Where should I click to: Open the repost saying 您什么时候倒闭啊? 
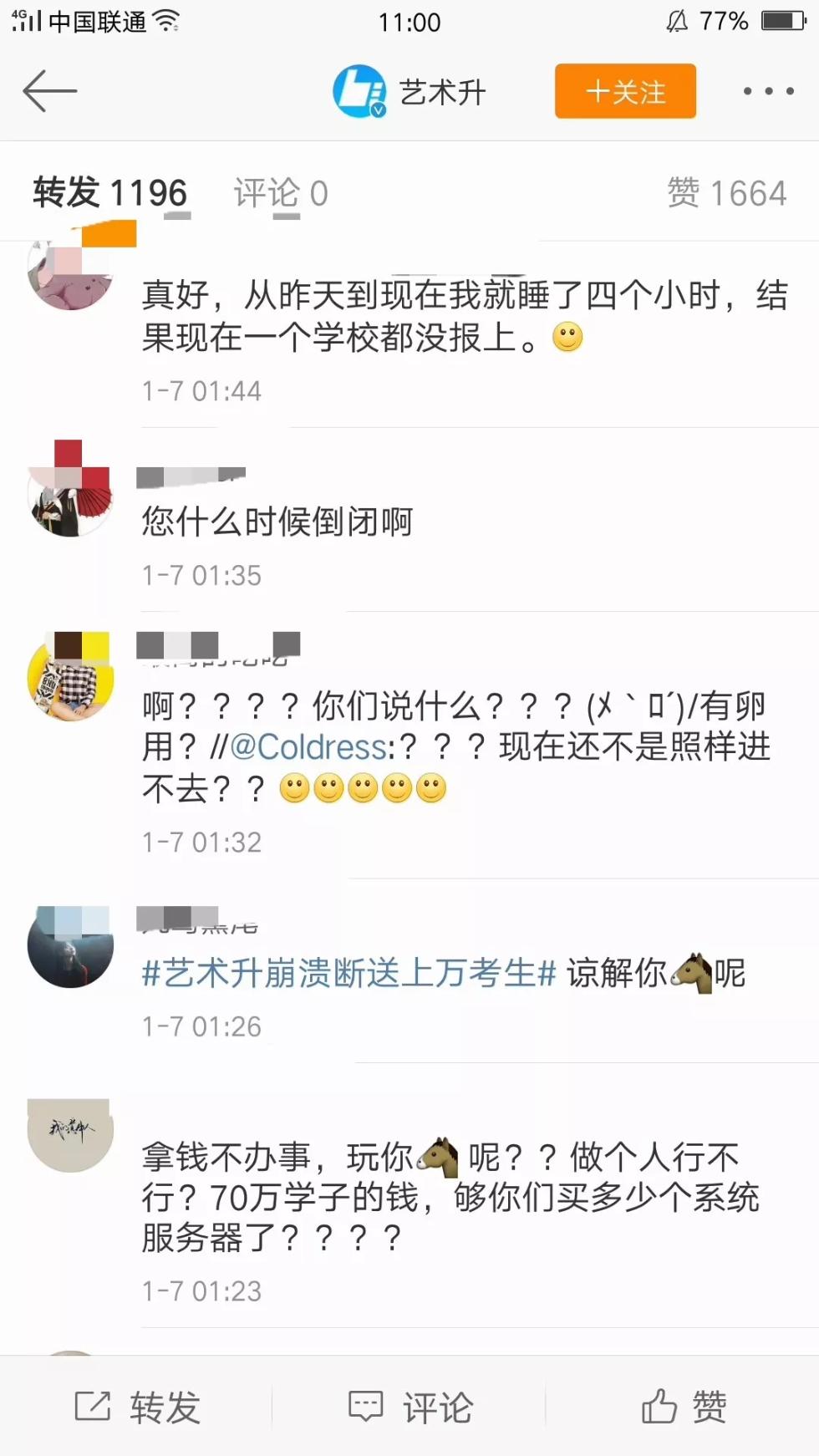click(x=277, y=522)
